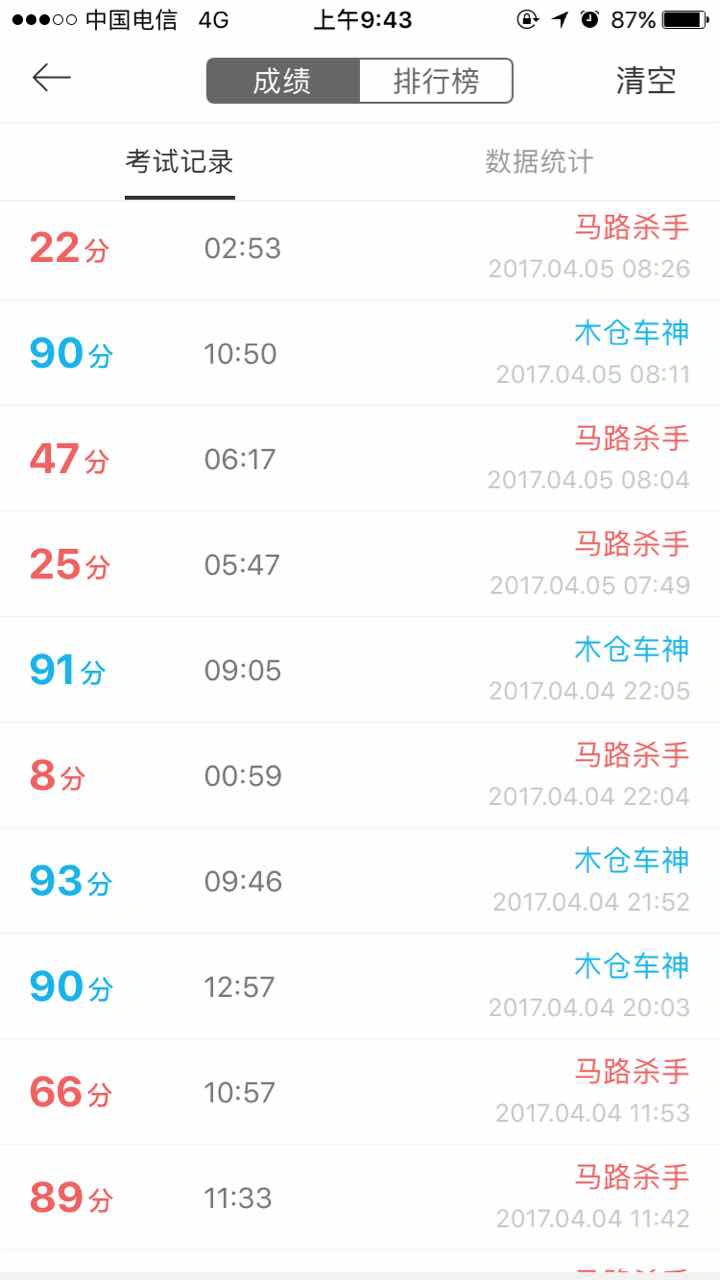Open the 89分 exam record

tap(360, 1198)
